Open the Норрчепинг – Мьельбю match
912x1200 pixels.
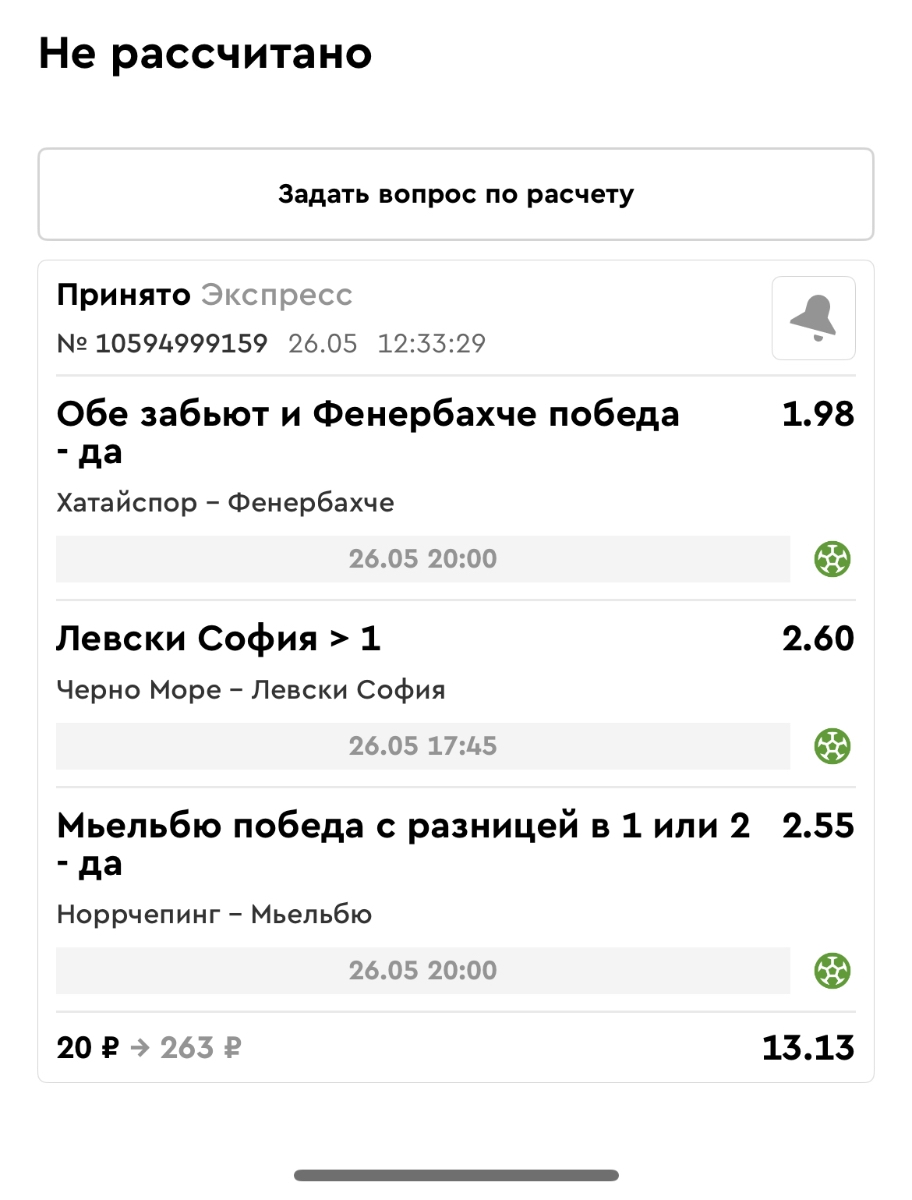[214, 914]
